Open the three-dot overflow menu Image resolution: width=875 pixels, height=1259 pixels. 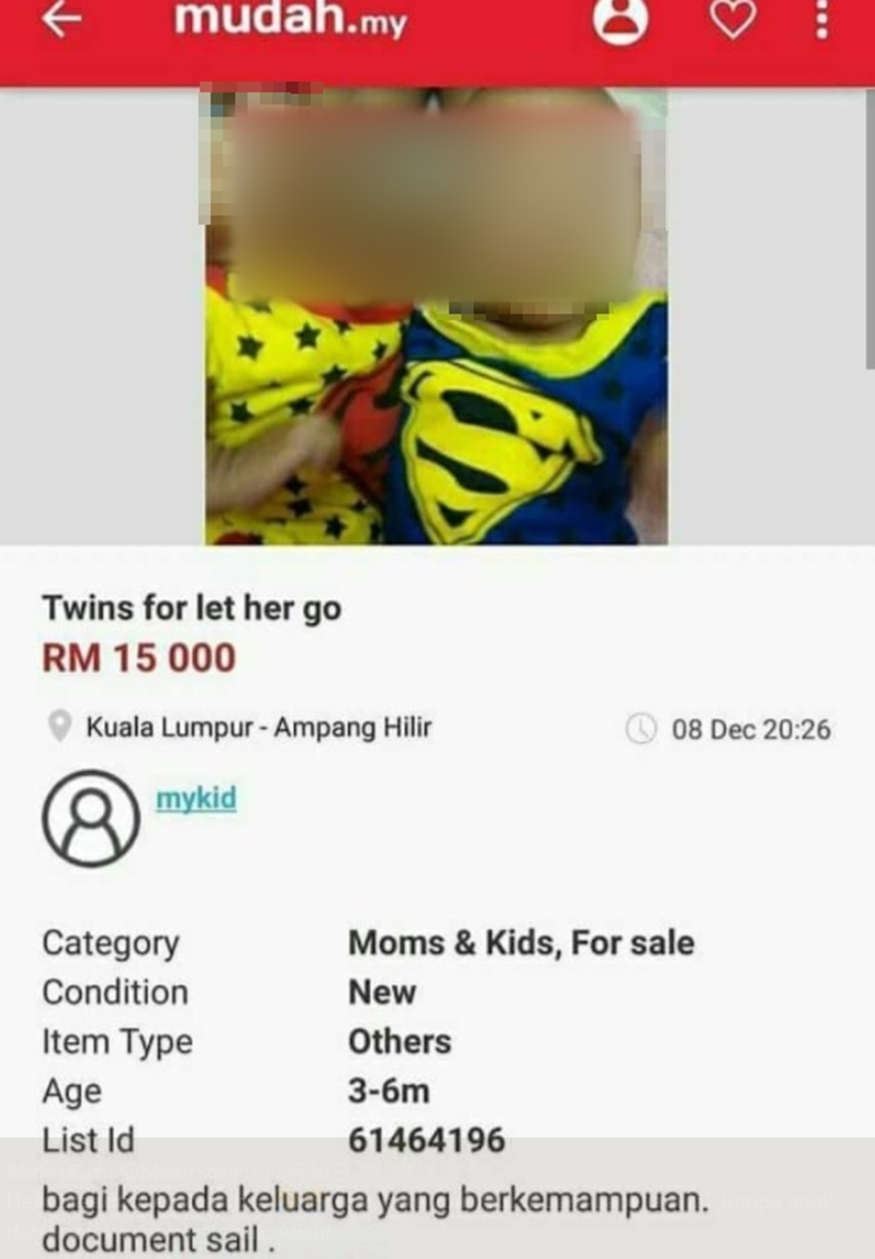pos(822,20)
